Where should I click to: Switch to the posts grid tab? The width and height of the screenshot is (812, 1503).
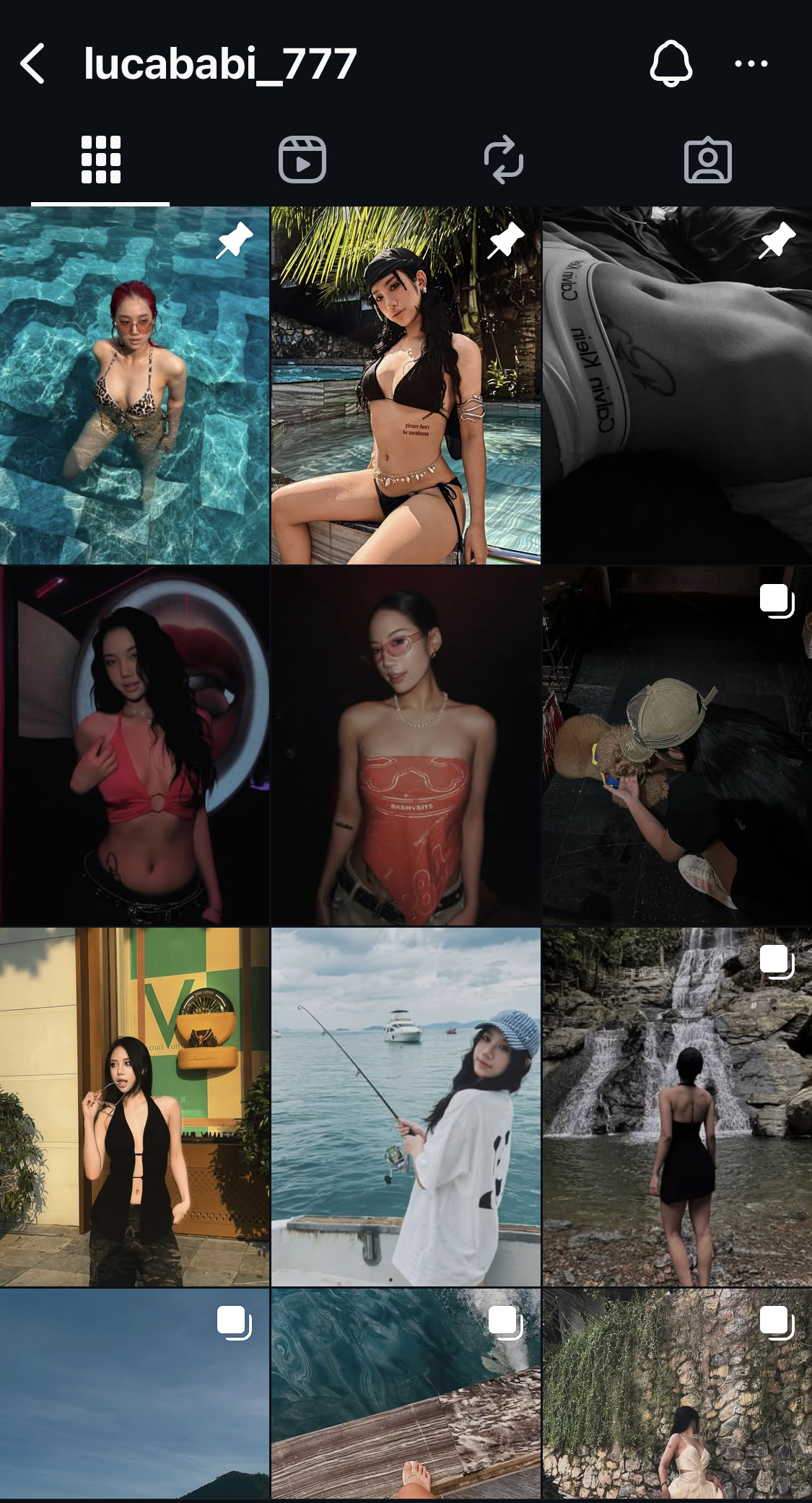tap(100, 160)
